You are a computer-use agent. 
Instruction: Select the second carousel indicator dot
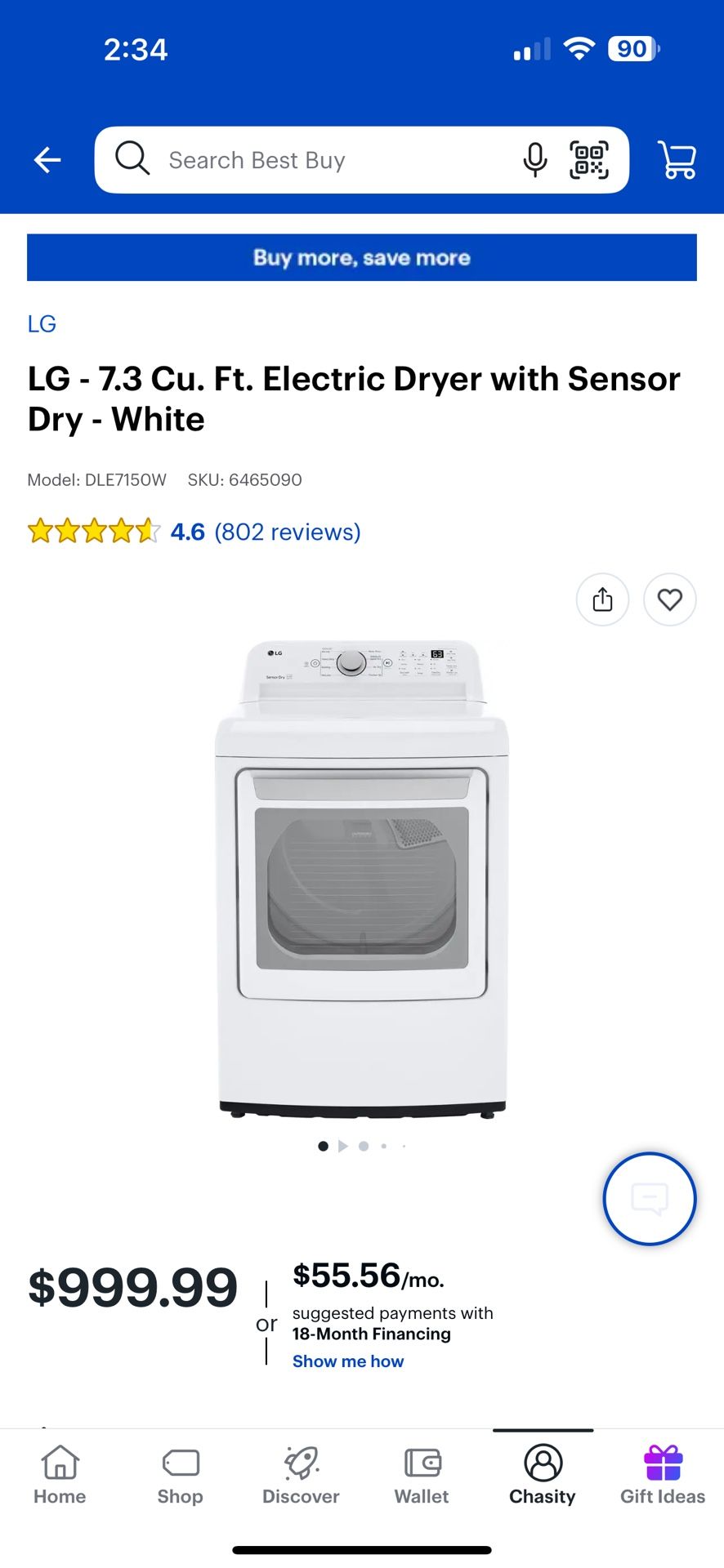tap(364, 1146)
